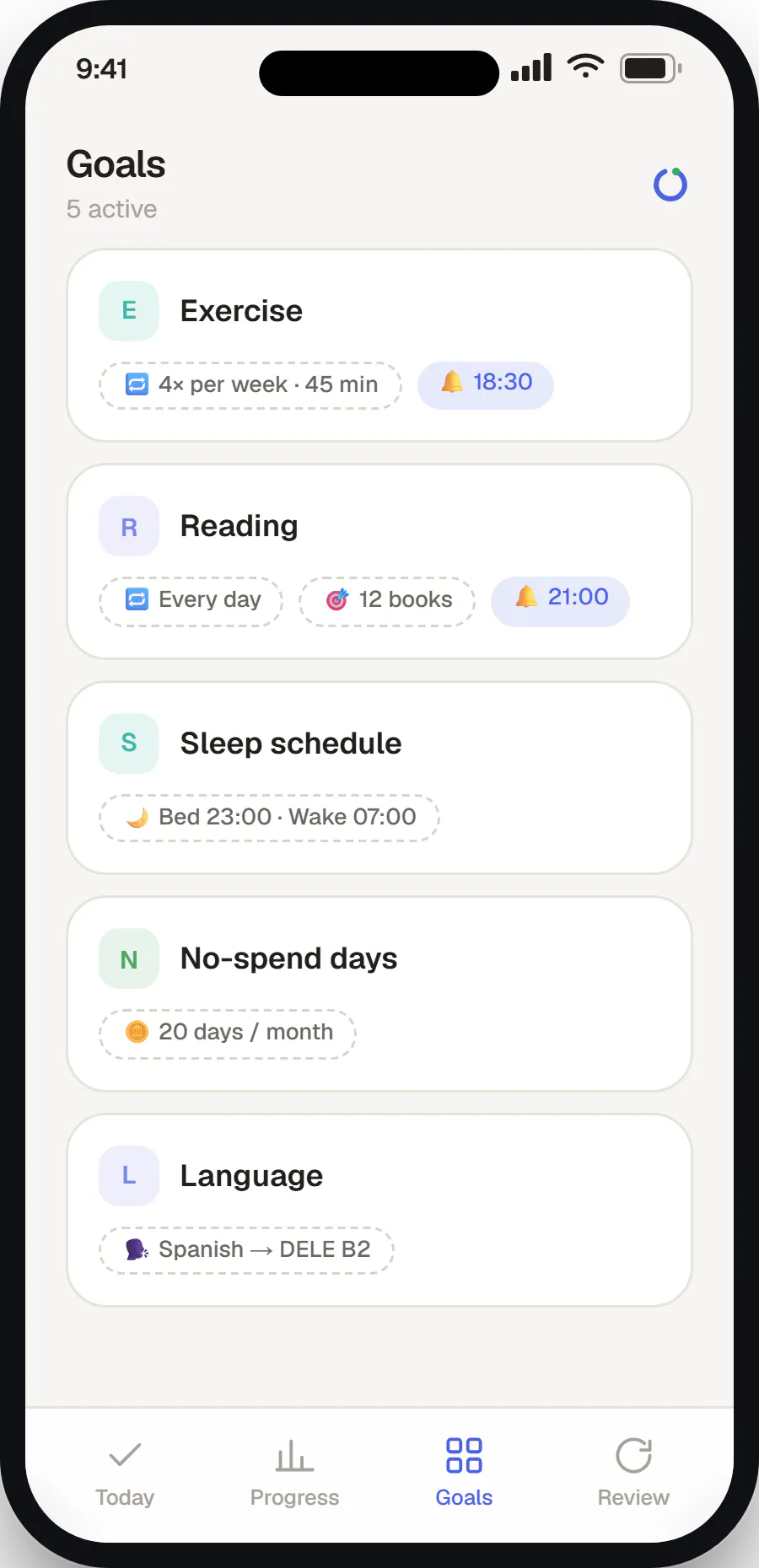This screenshot has height=1568, width=759.
Task: Select the Every day frequency chip
Action: click(x=191, y=601)
